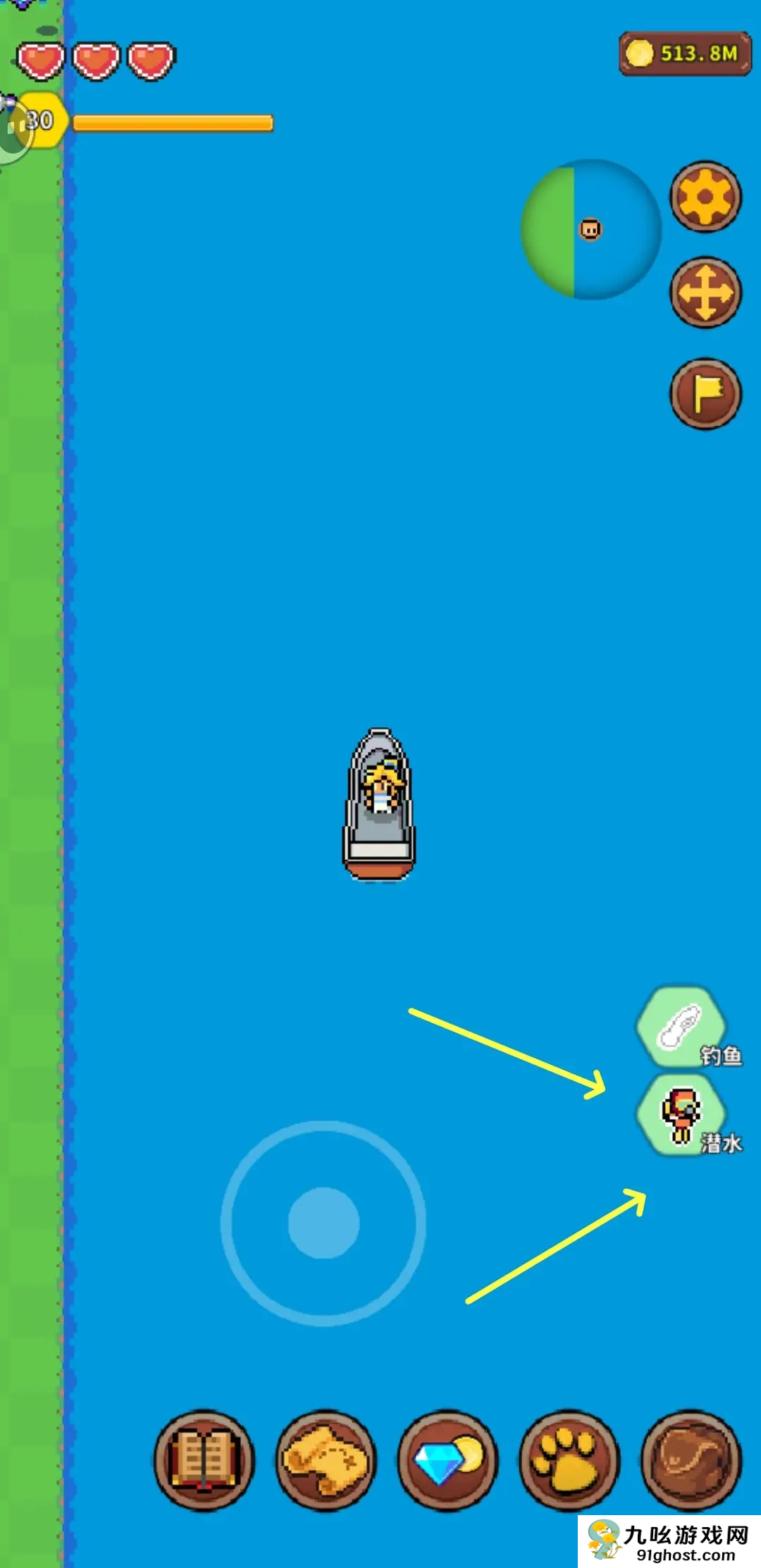Open the settings gear
Image resolution: width=761 pixels, height=1568 pixels.
pos(705,197)
